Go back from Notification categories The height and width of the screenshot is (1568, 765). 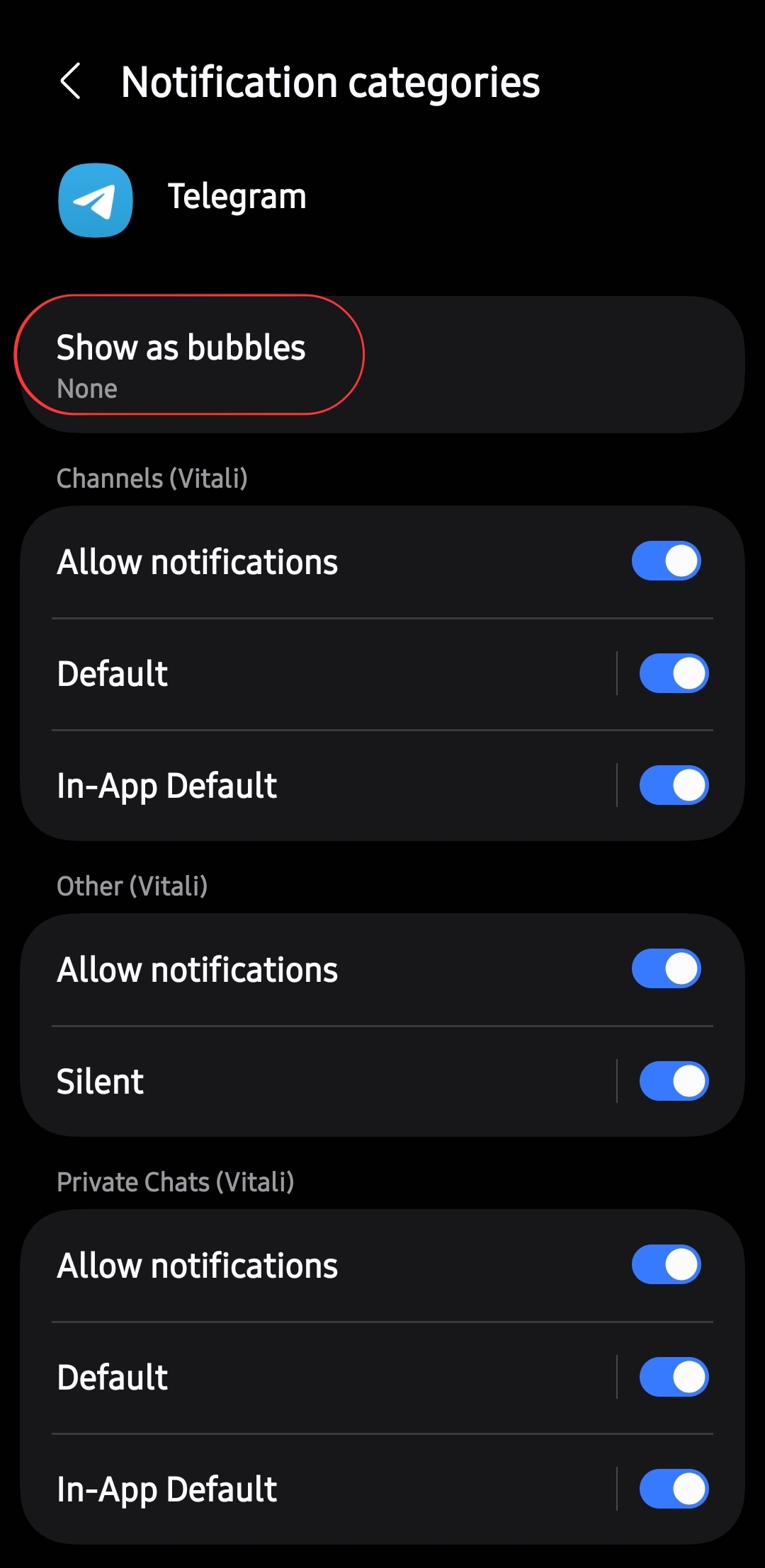[x=70, y=81]
